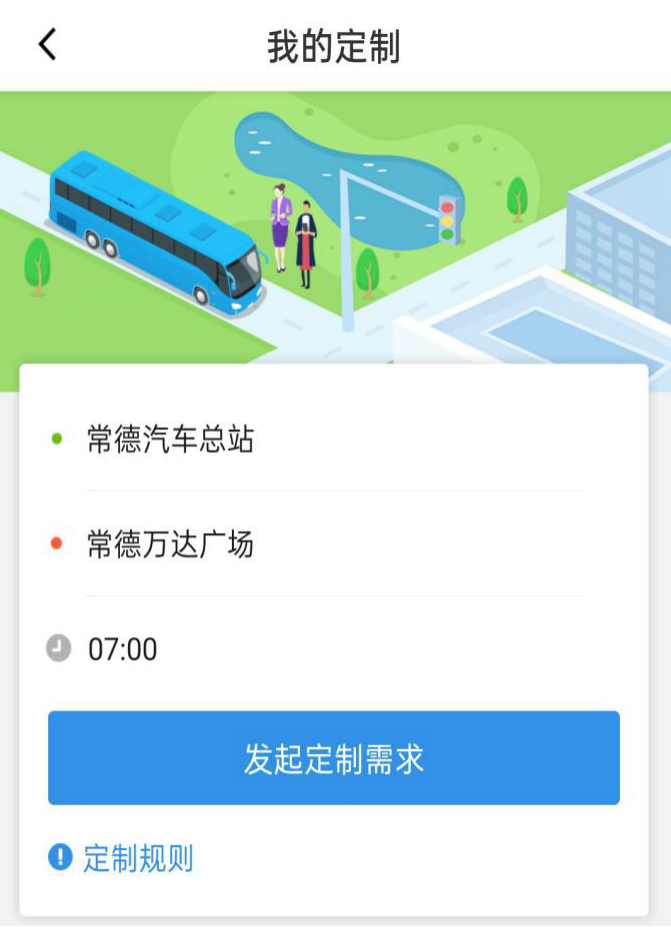Open the 定制规则 link

[136, 858]
